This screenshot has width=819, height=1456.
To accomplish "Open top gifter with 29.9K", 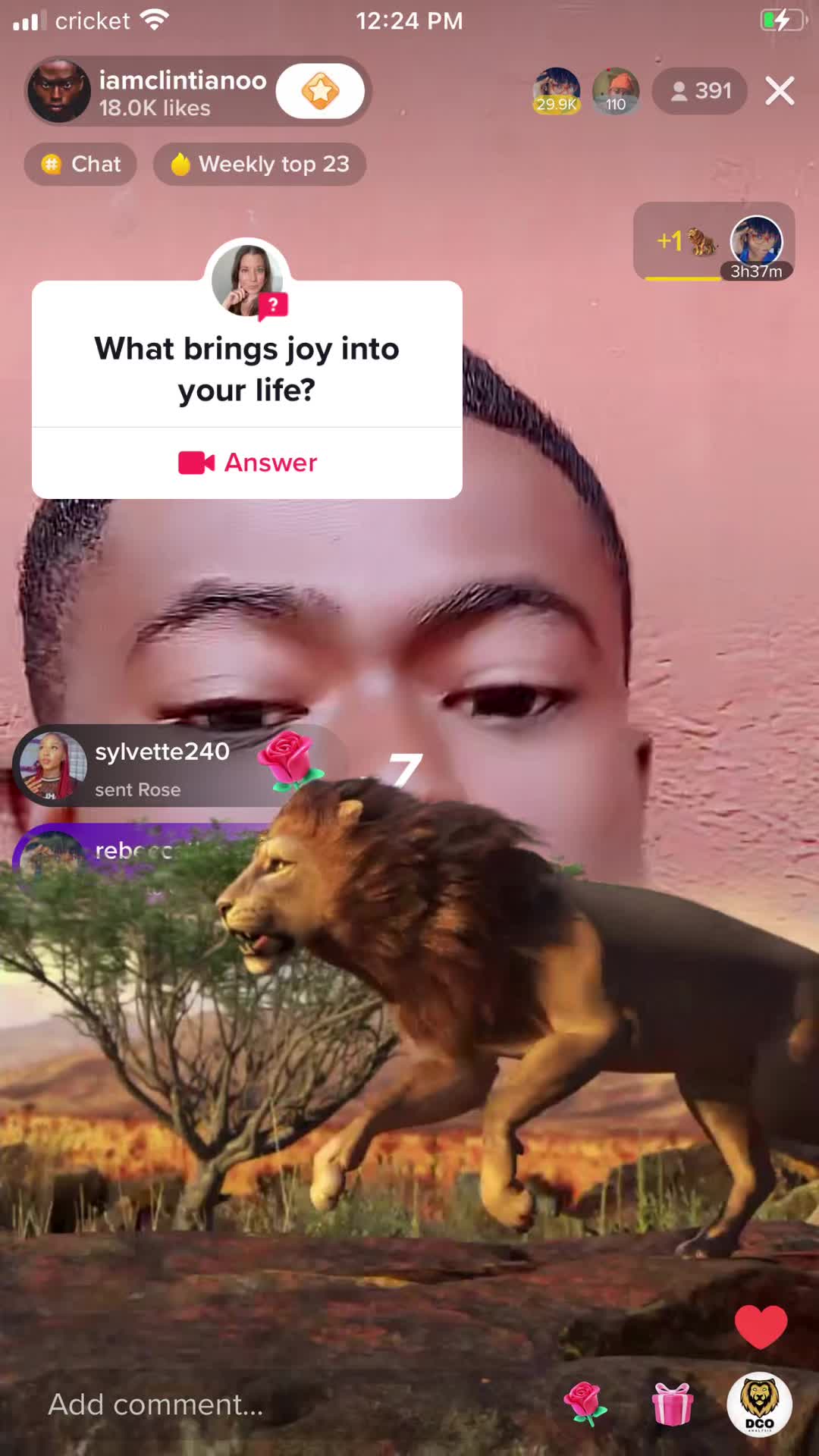I will 557,91.
